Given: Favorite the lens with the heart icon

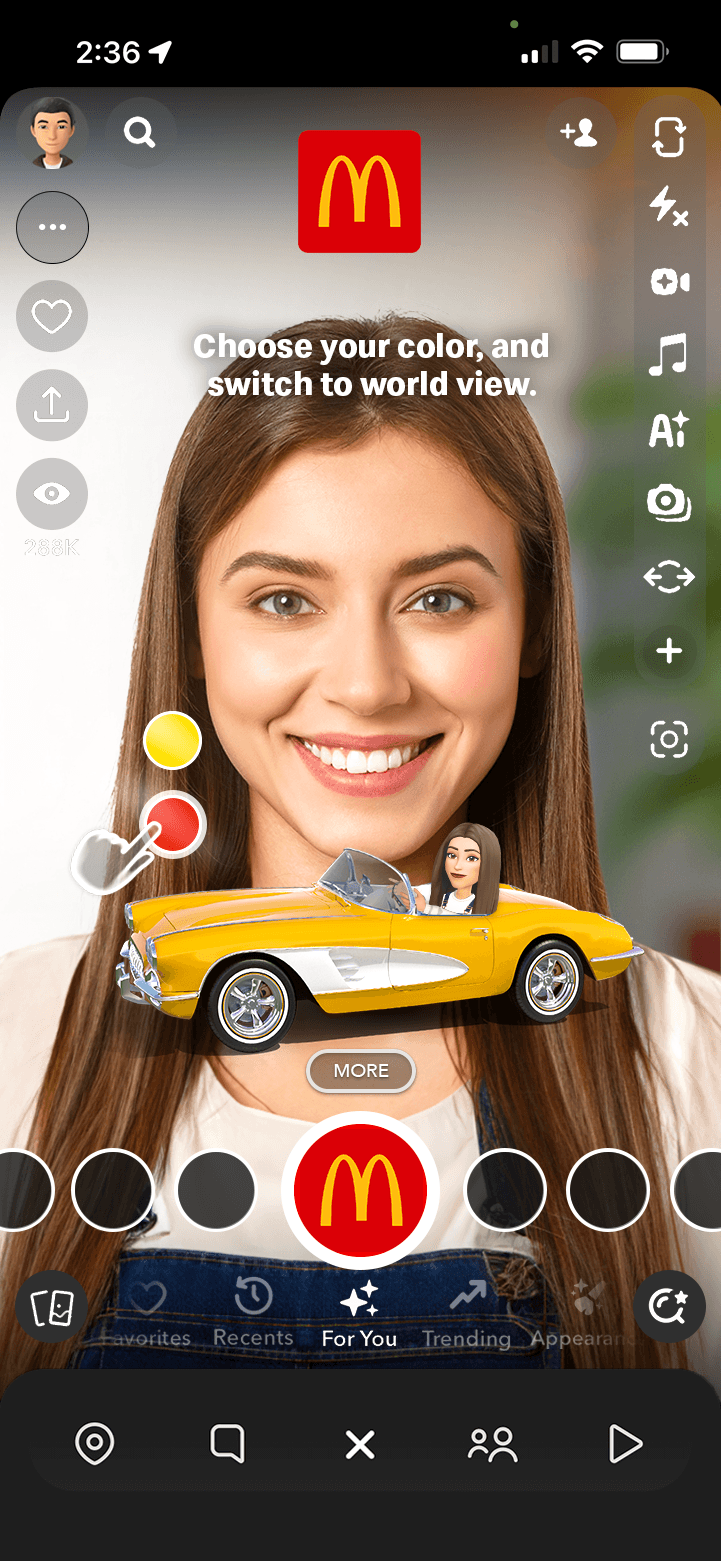Looking at the screenshot, I should 52,316.
